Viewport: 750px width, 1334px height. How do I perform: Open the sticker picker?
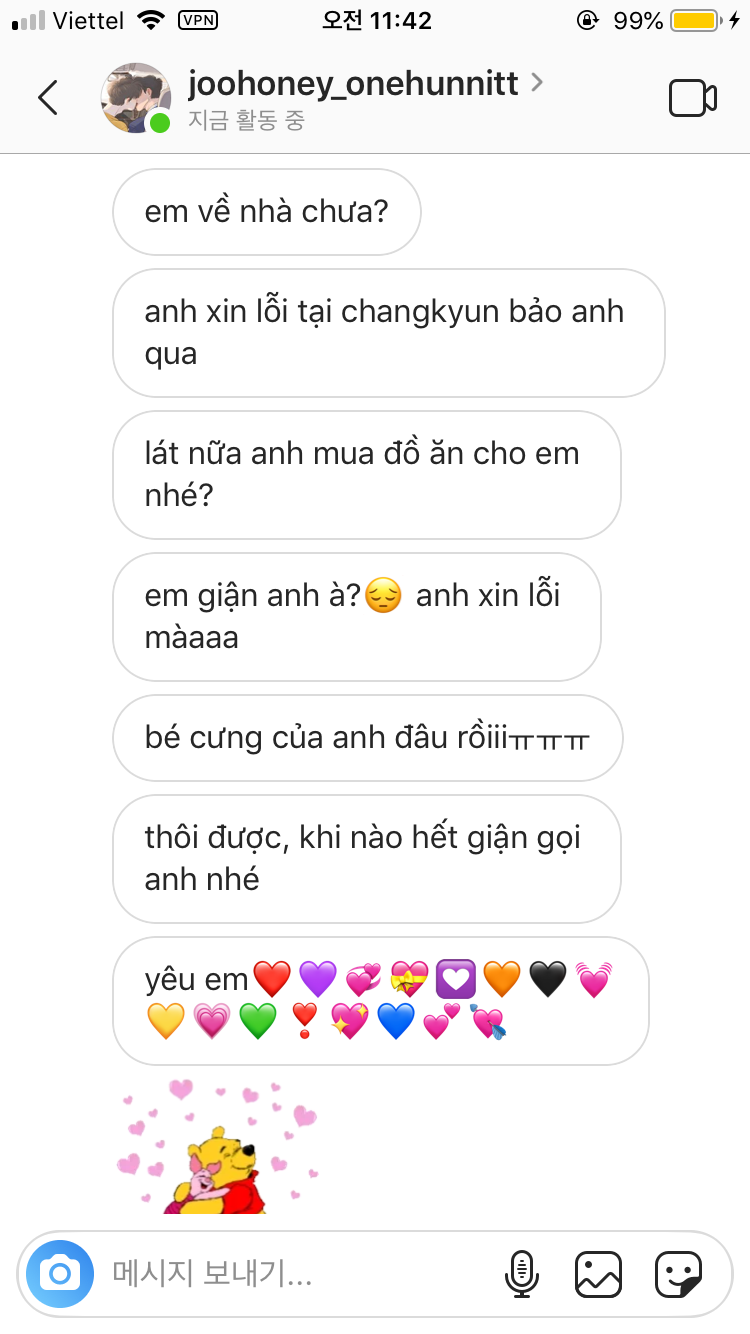coord(678,1273)
